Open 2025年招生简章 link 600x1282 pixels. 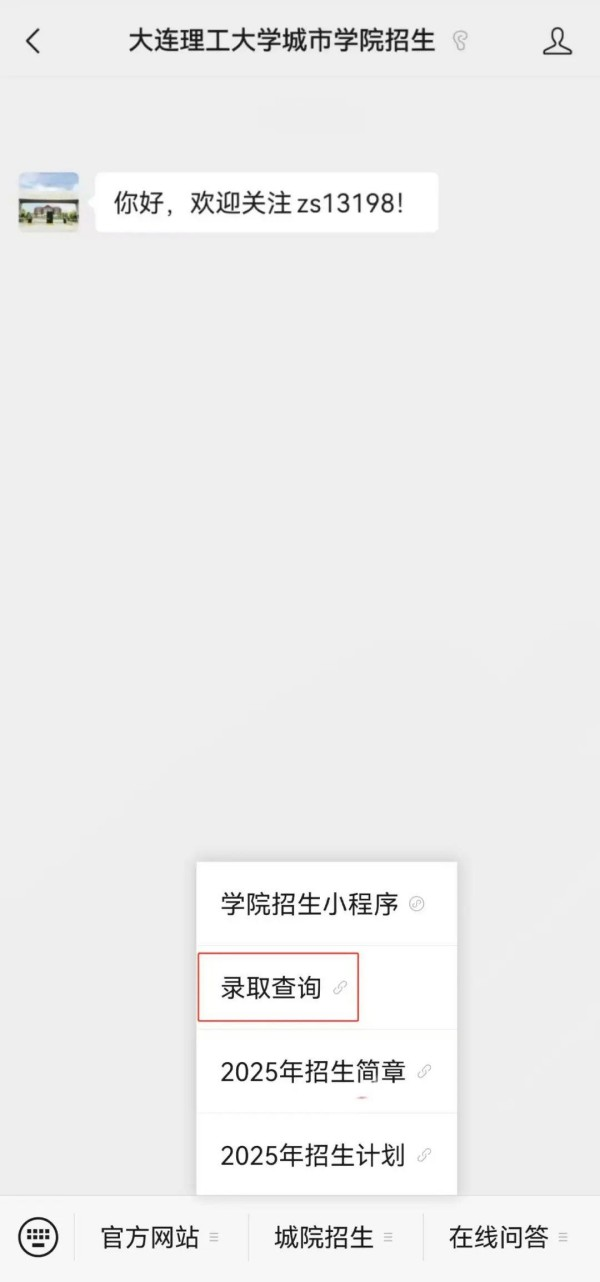tap(324, 1072)
